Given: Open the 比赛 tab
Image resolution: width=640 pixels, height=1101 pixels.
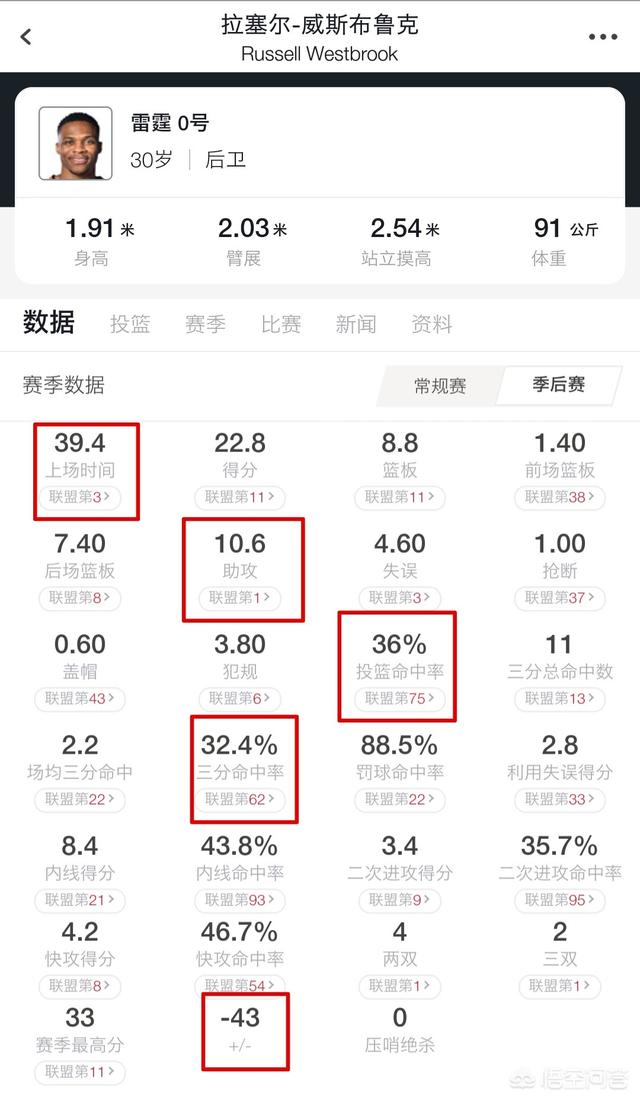Looking at the screenshot, I should click(x=280, y=324).
